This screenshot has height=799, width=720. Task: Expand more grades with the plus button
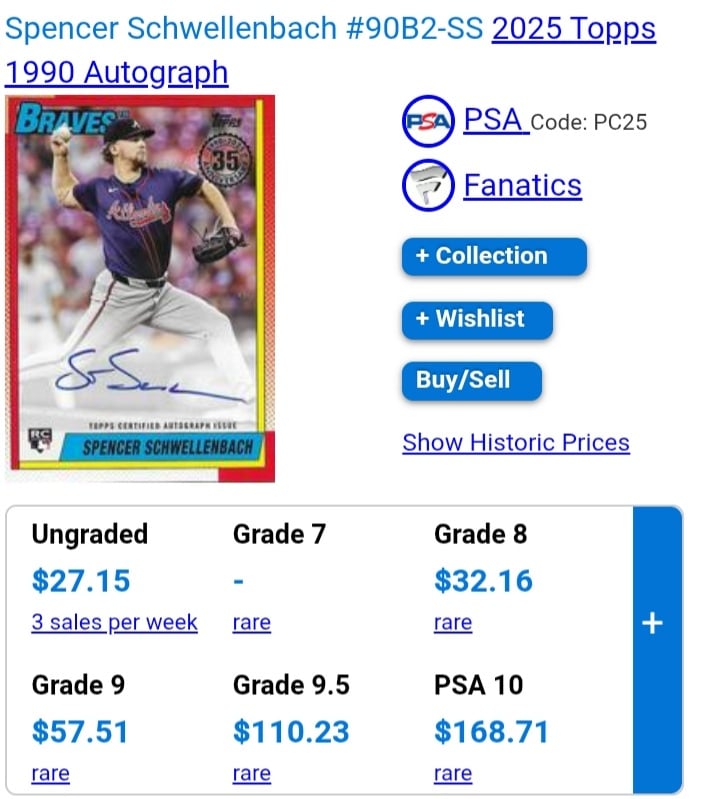point(652,624)
